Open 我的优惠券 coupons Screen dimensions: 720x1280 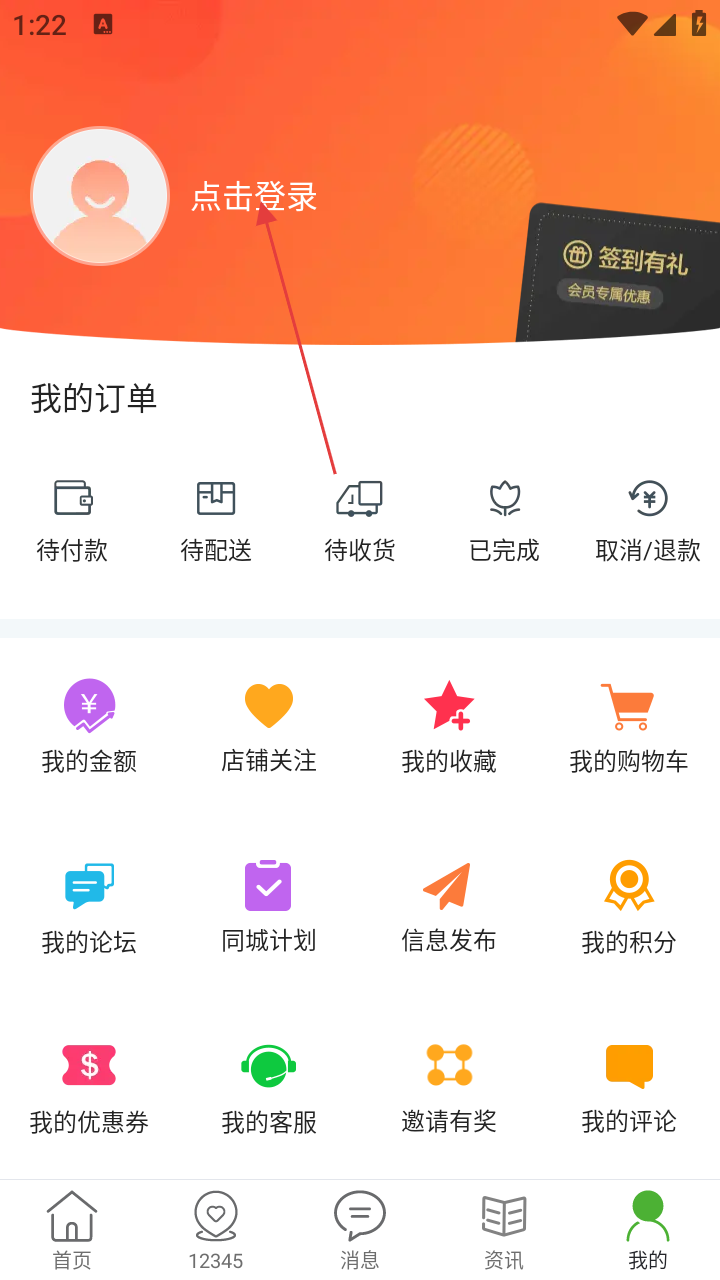point(89,1088)
